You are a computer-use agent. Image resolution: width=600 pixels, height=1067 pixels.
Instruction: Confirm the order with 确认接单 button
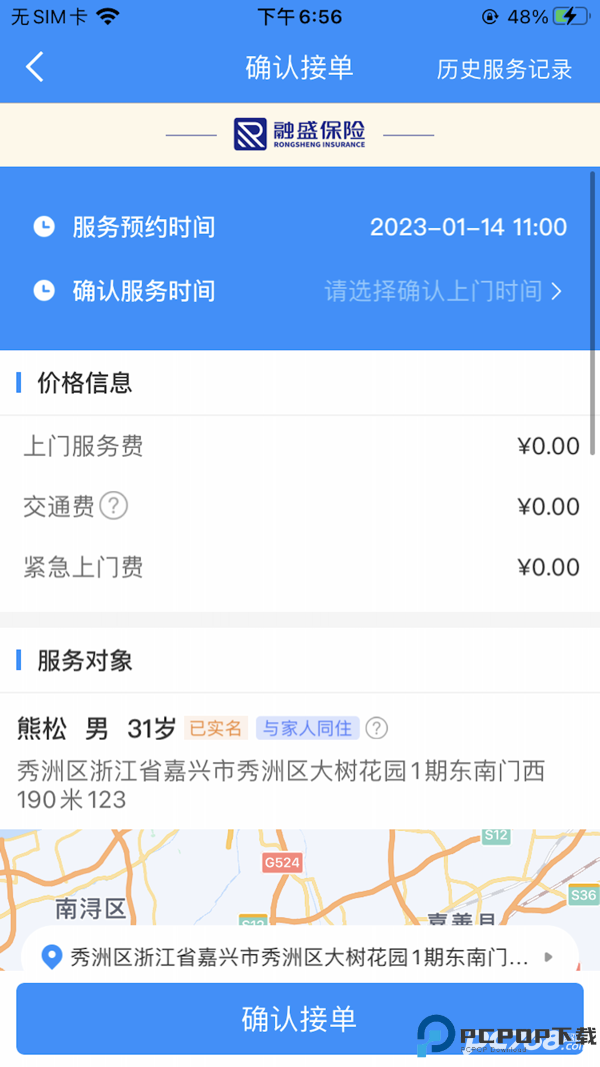coord(299,1018)
